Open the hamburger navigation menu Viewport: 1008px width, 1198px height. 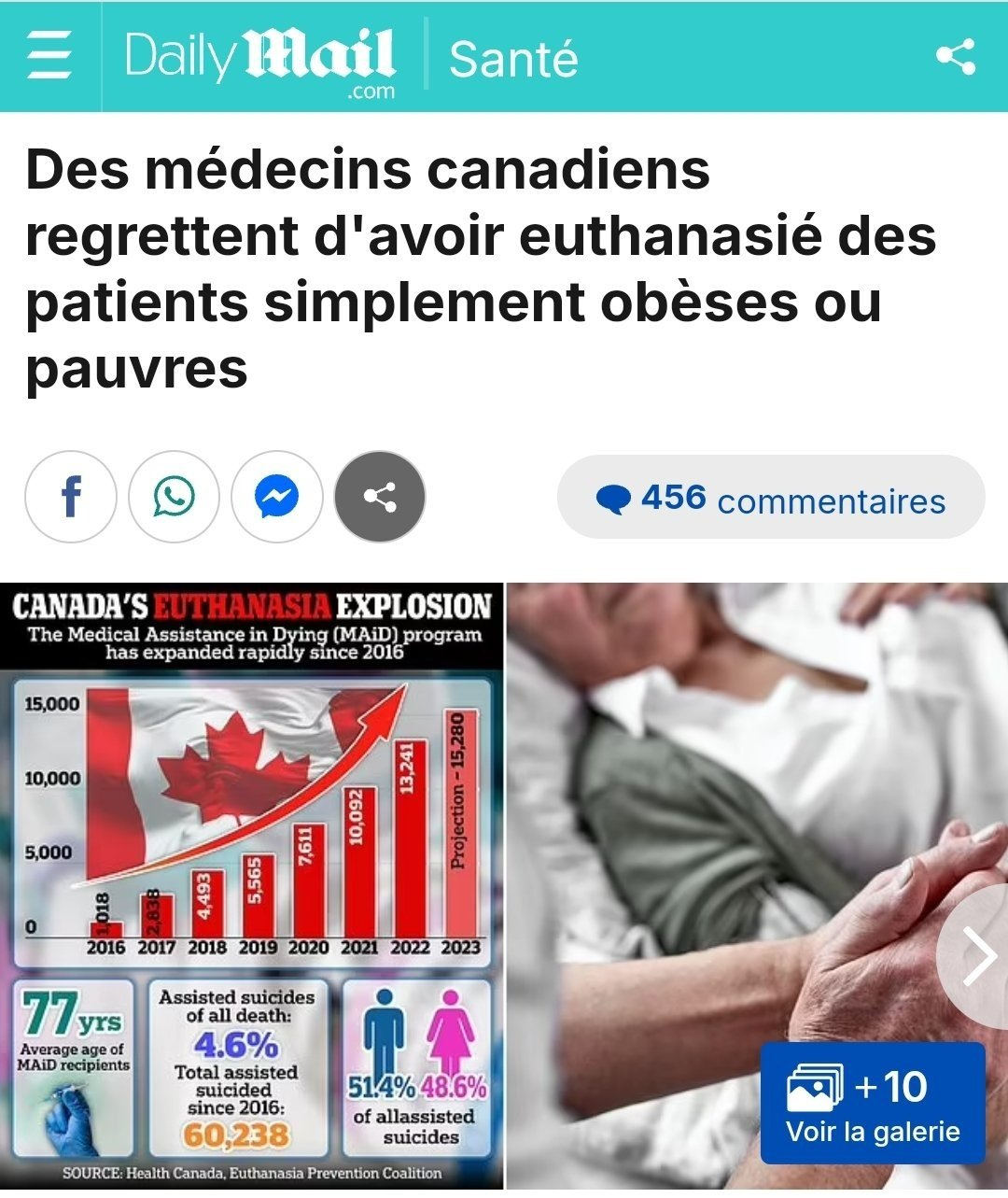point(49,57)
